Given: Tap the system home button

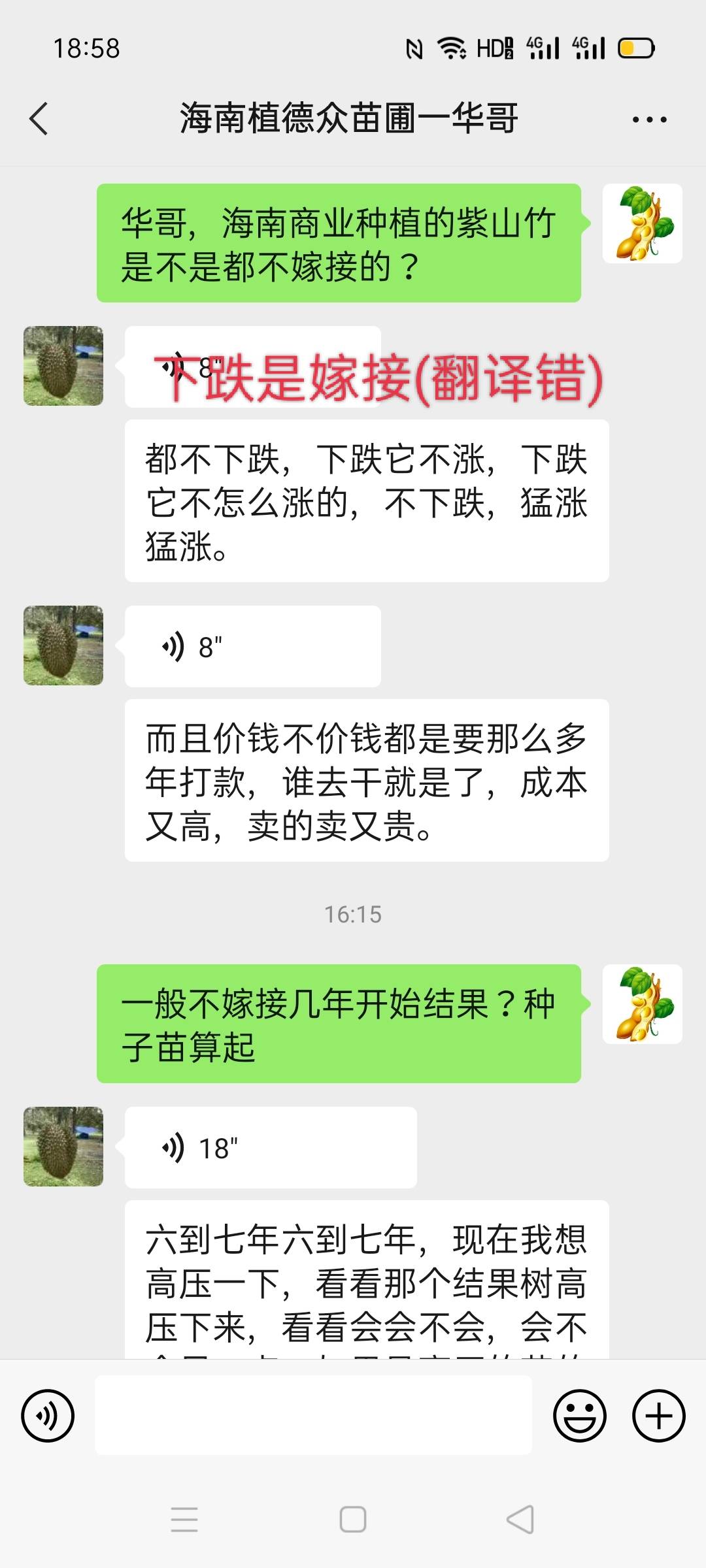Looking at the screenshot, I should [353, 1520].
